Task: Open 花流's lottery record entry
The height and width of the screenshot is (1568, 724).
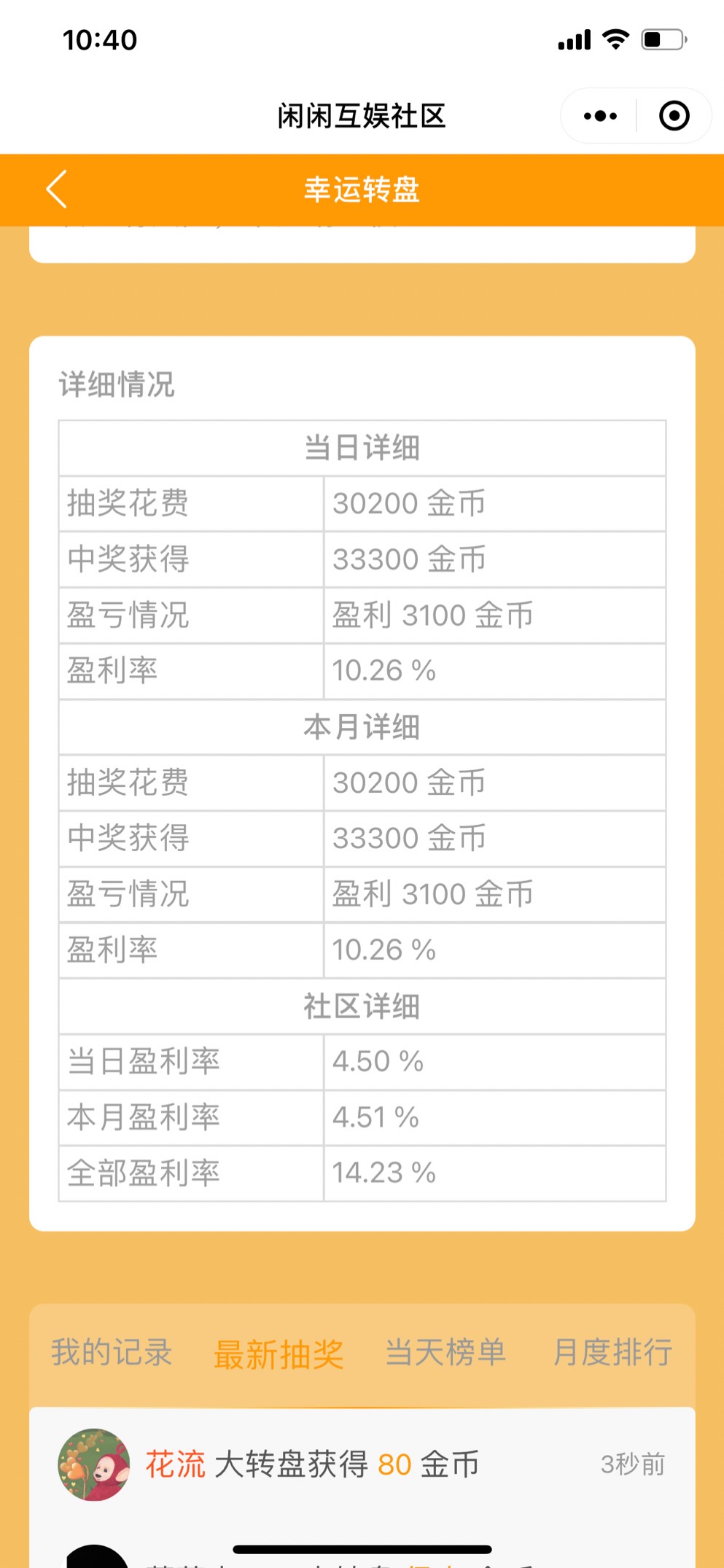Action: pyautogui.click(x=362, y=1464)
